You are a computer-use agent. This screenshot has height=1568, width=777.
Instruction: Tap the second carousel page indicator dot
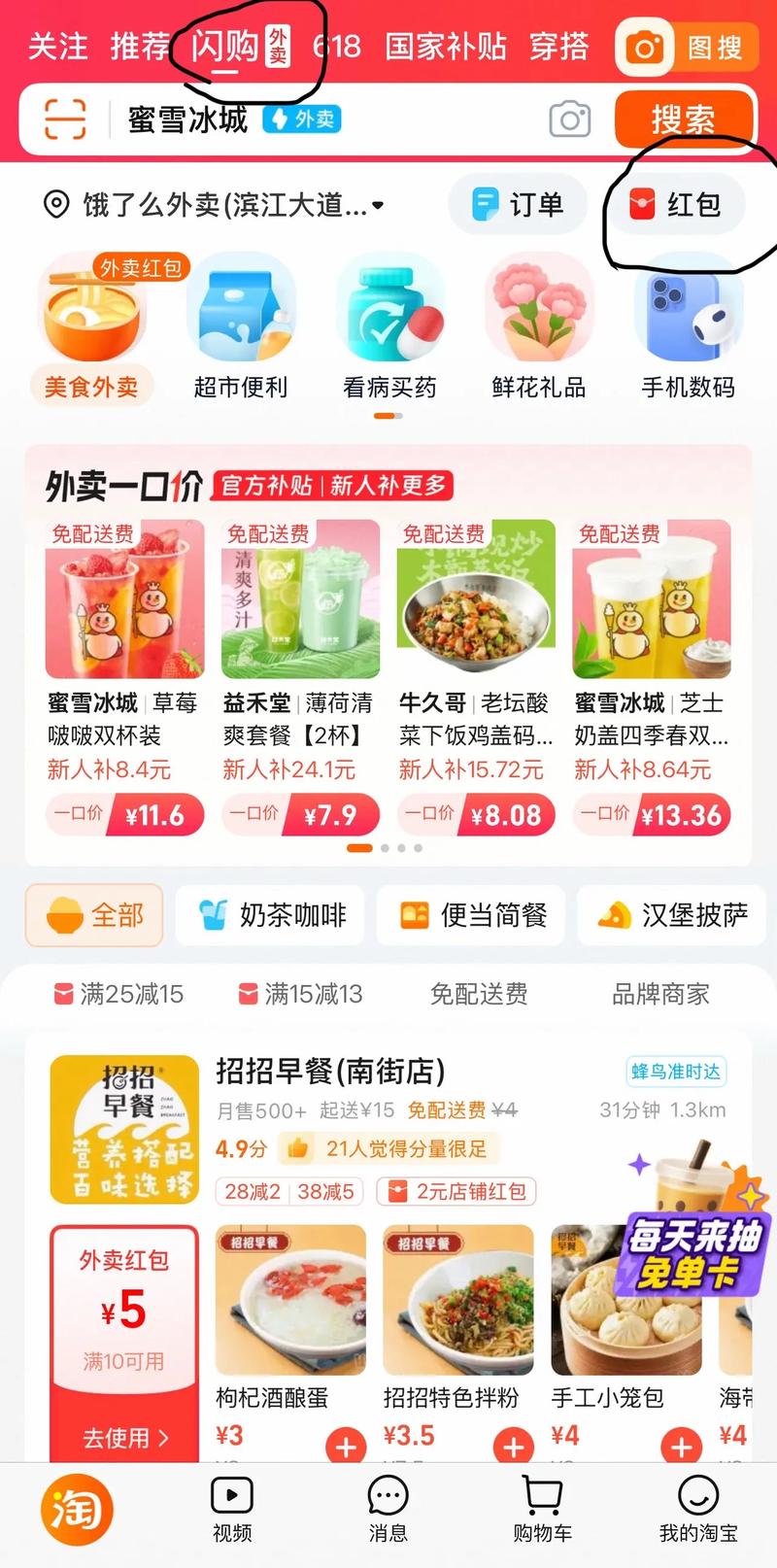tap(384, 847)
